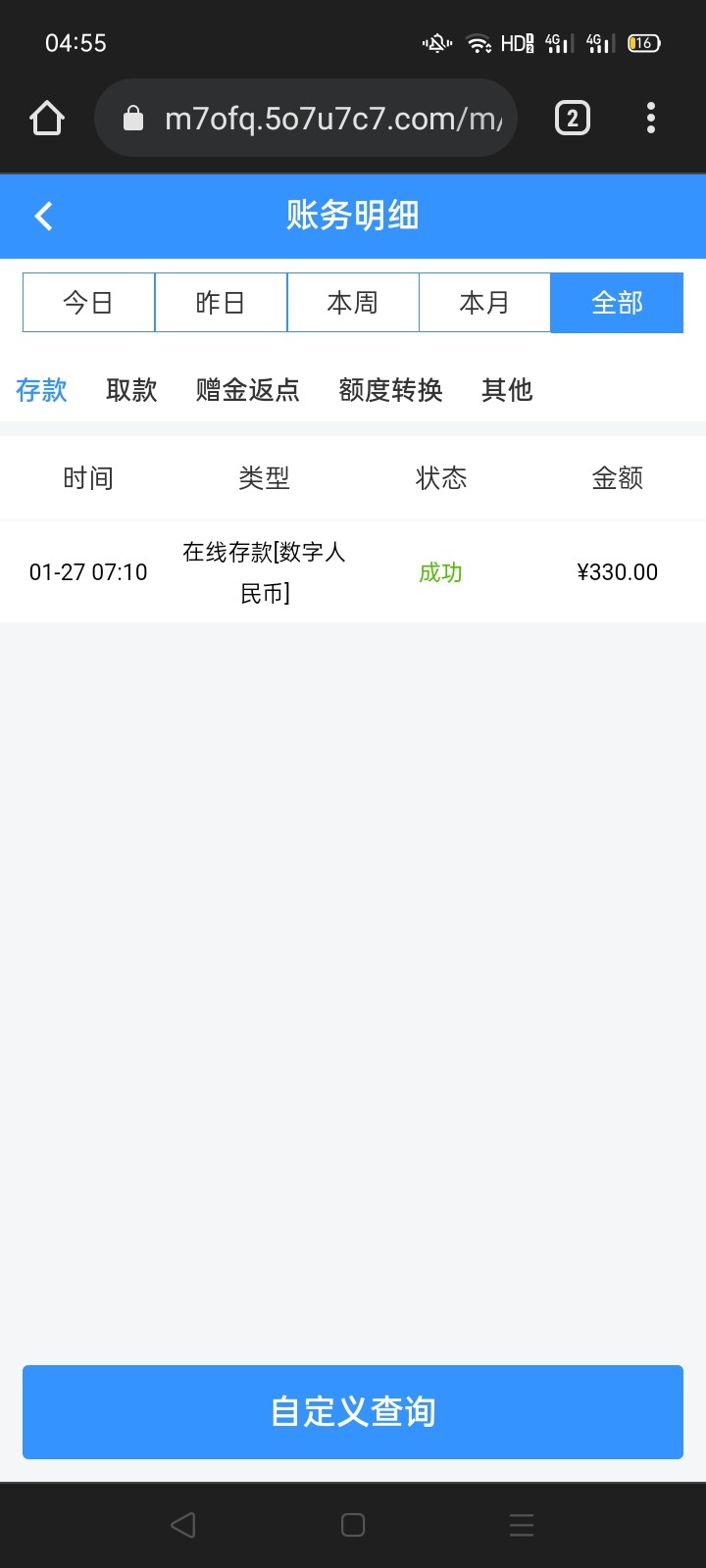Select the 昨日 date filter
The height and width of the screenshot is (1568, 706).
coord(221,303)
